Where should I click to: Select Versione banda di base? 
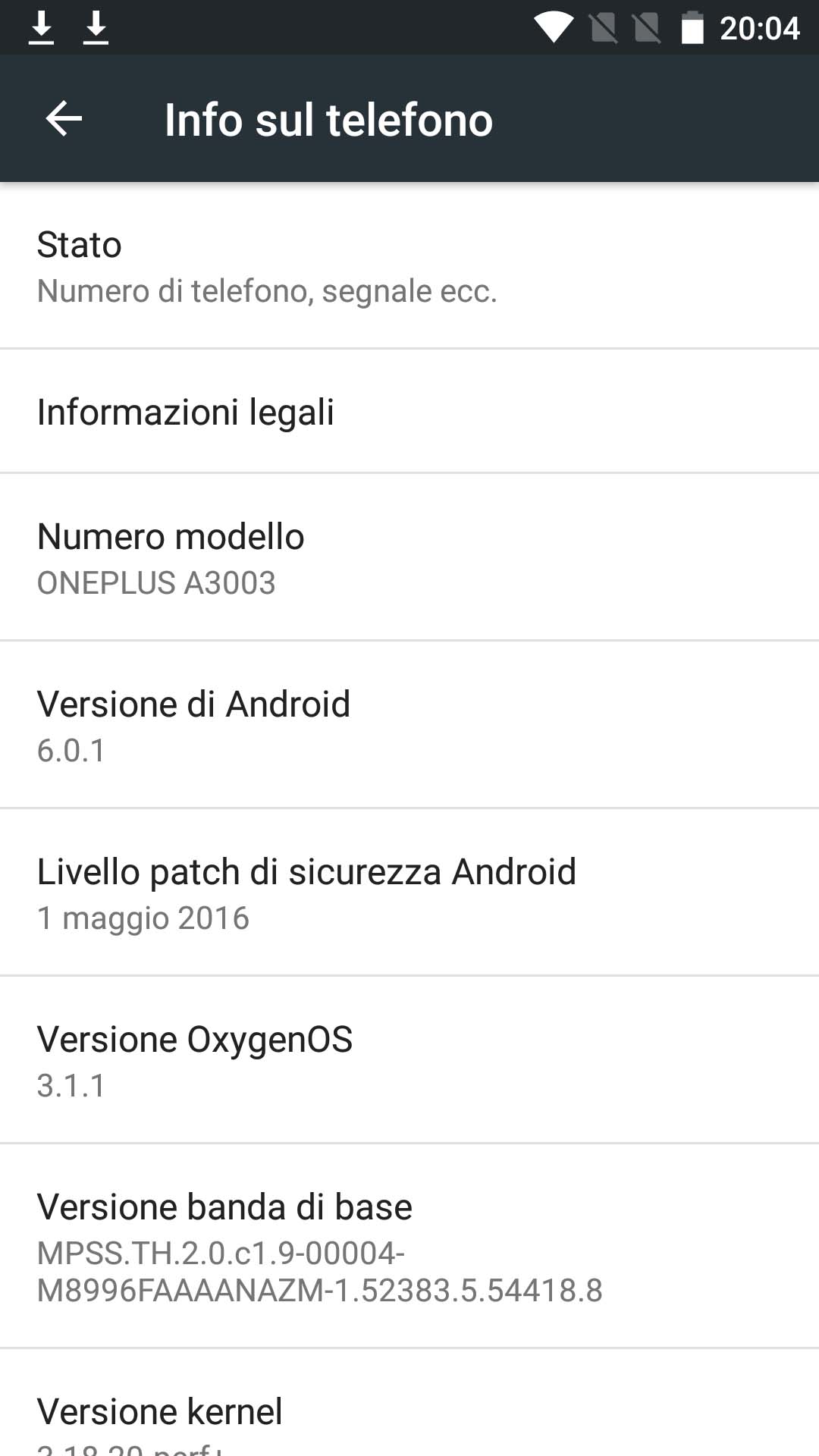point(409,1246)
